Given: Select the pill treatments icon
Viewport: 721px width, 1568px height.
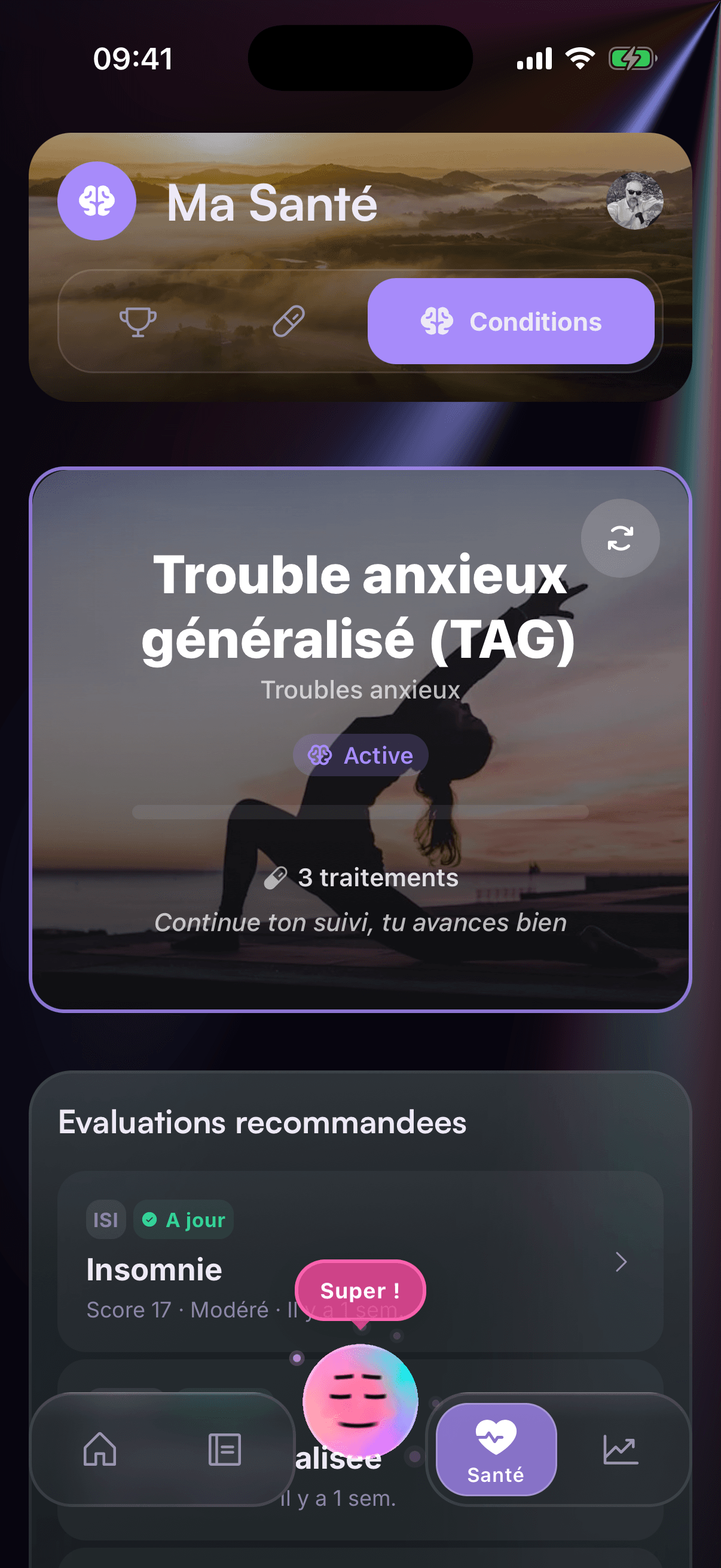Looking at the screenshot, I should click(x=288, y=322).
